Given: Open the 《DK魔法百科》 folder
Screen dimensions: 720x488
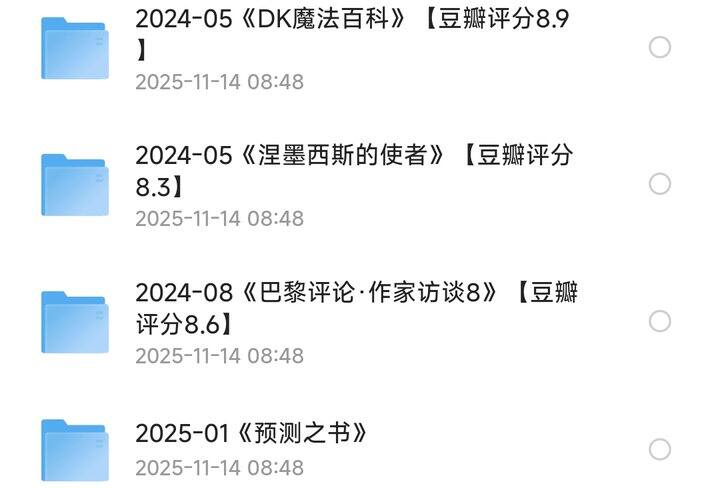Looking at the screenshot, I should click(x=352, y=33).
